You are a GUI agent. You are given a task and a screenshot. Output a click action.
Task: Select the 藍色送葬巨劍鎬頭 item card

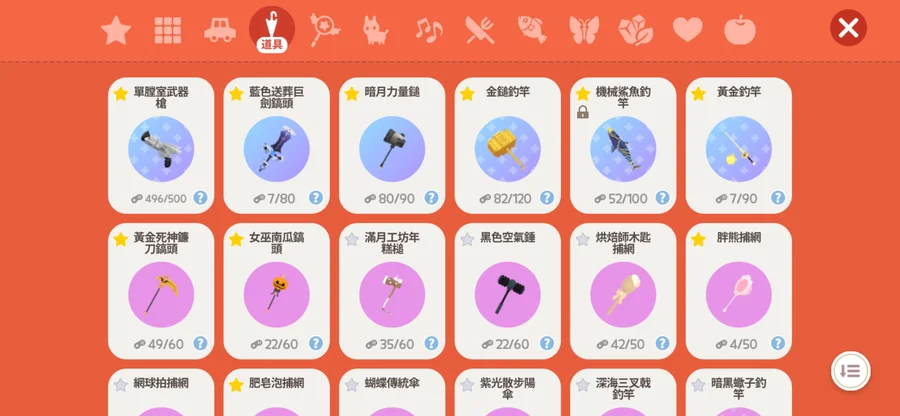276,146
